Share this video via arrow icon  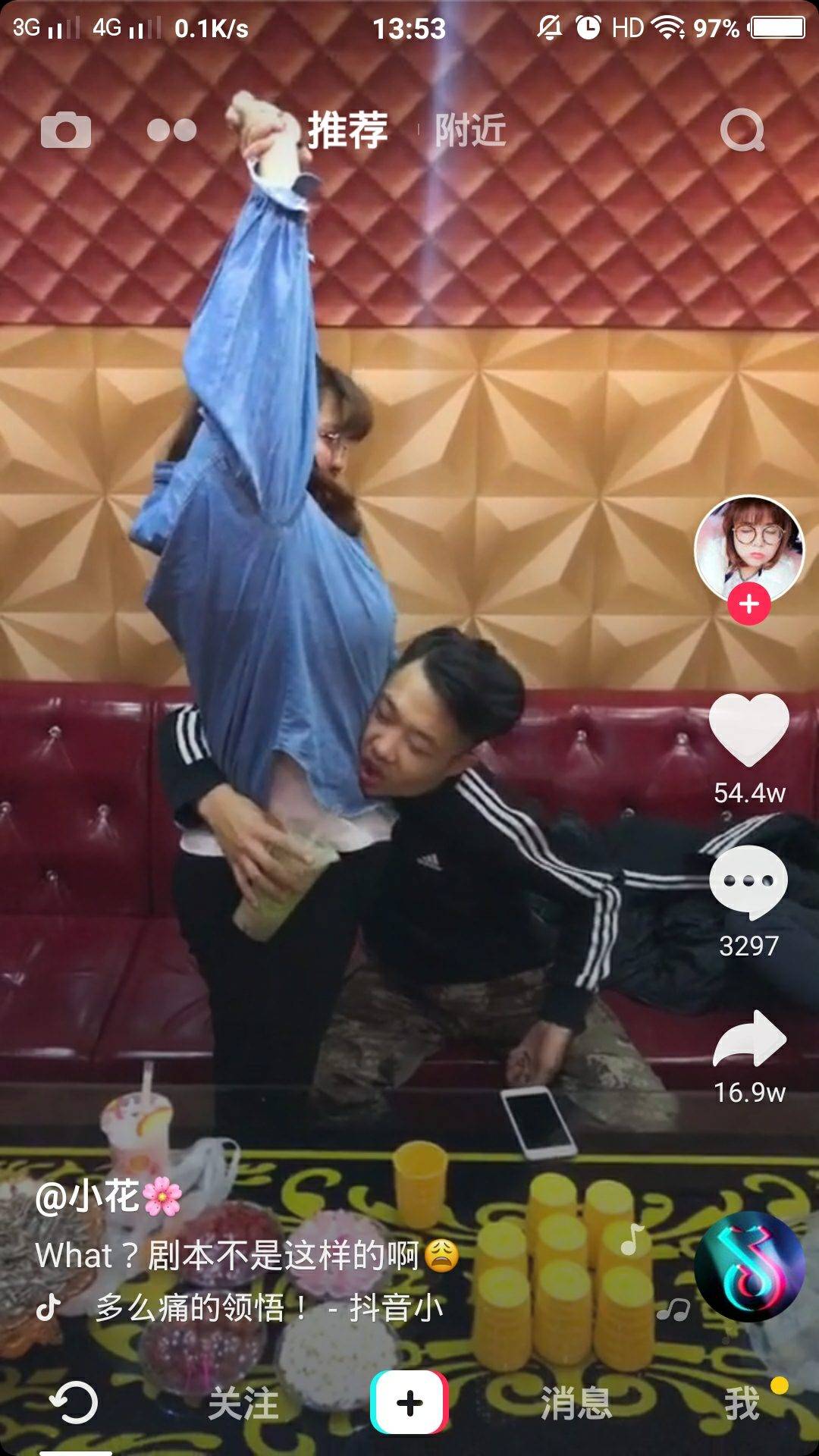point(748,1039)
